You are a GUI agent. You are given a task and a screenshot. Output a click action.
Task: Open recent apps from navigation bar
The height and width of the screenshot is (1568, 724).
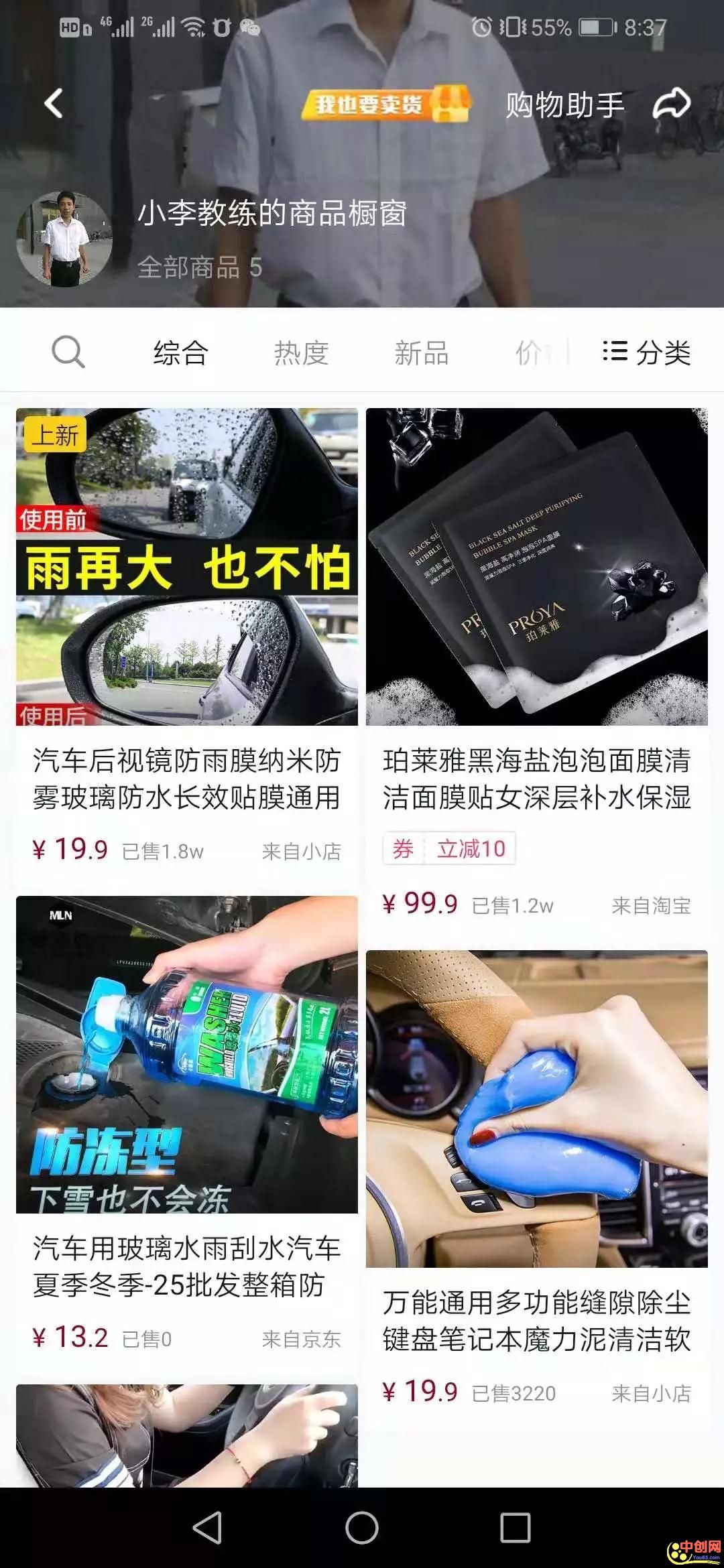[x=515, y=1528]
